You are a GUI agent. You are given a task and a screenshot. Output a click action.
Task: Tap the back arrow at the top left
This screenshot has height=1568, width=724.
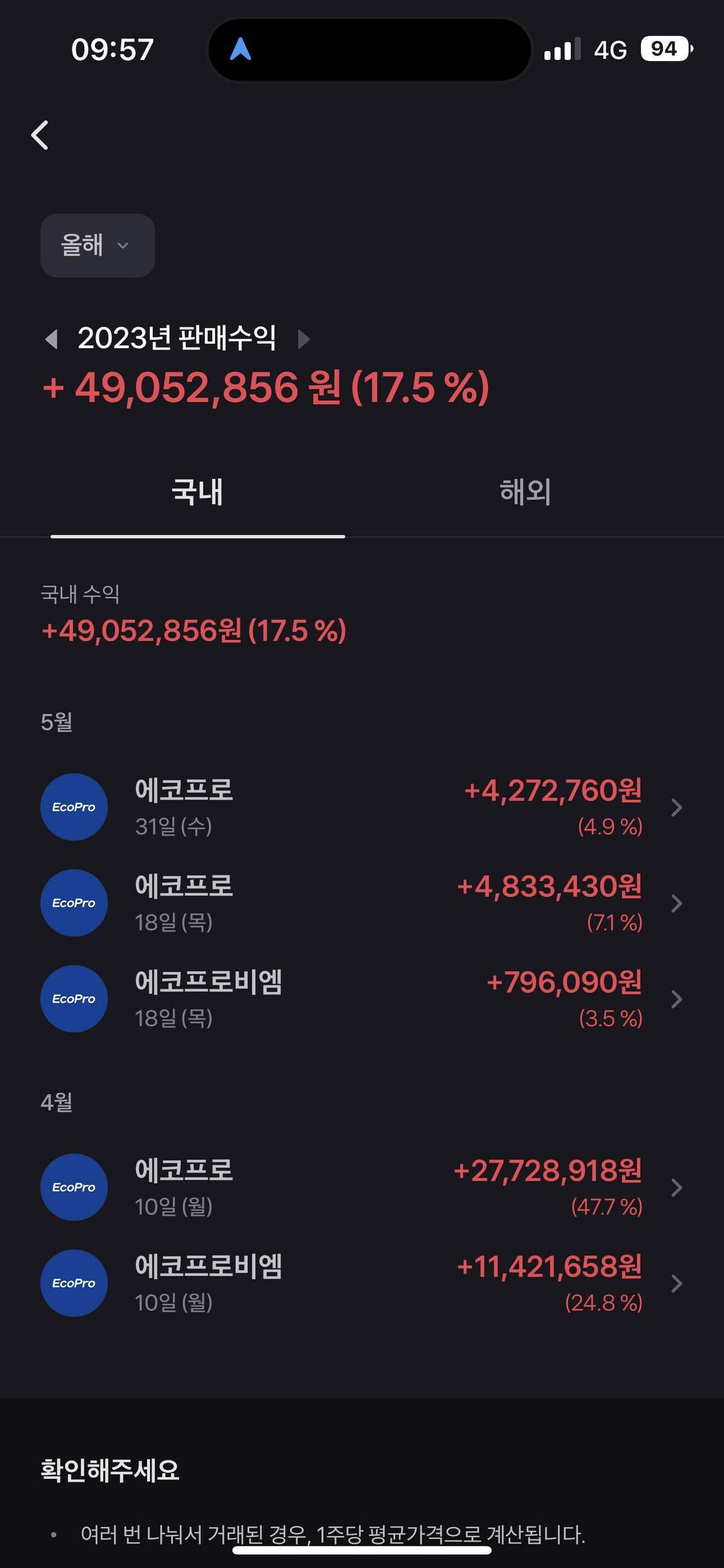[x=40, y=136]
